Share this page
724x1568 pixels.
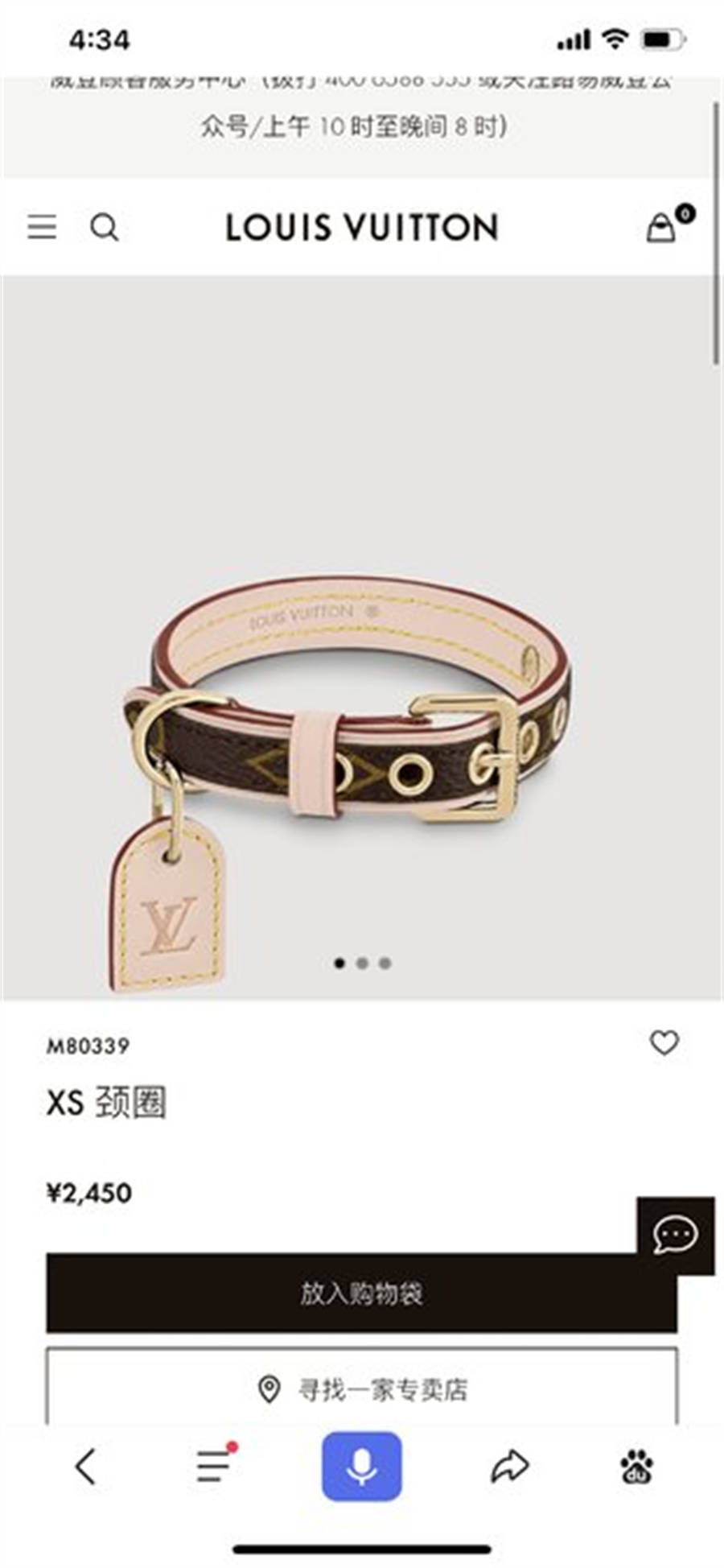point(509,1466)
